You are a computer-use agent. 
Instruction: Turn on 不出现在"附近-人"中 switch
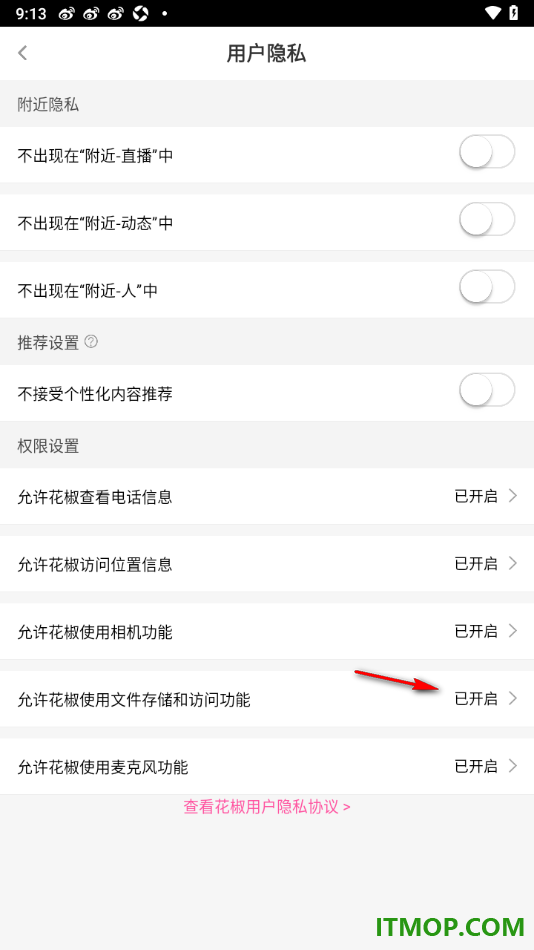tap(487, 287)
